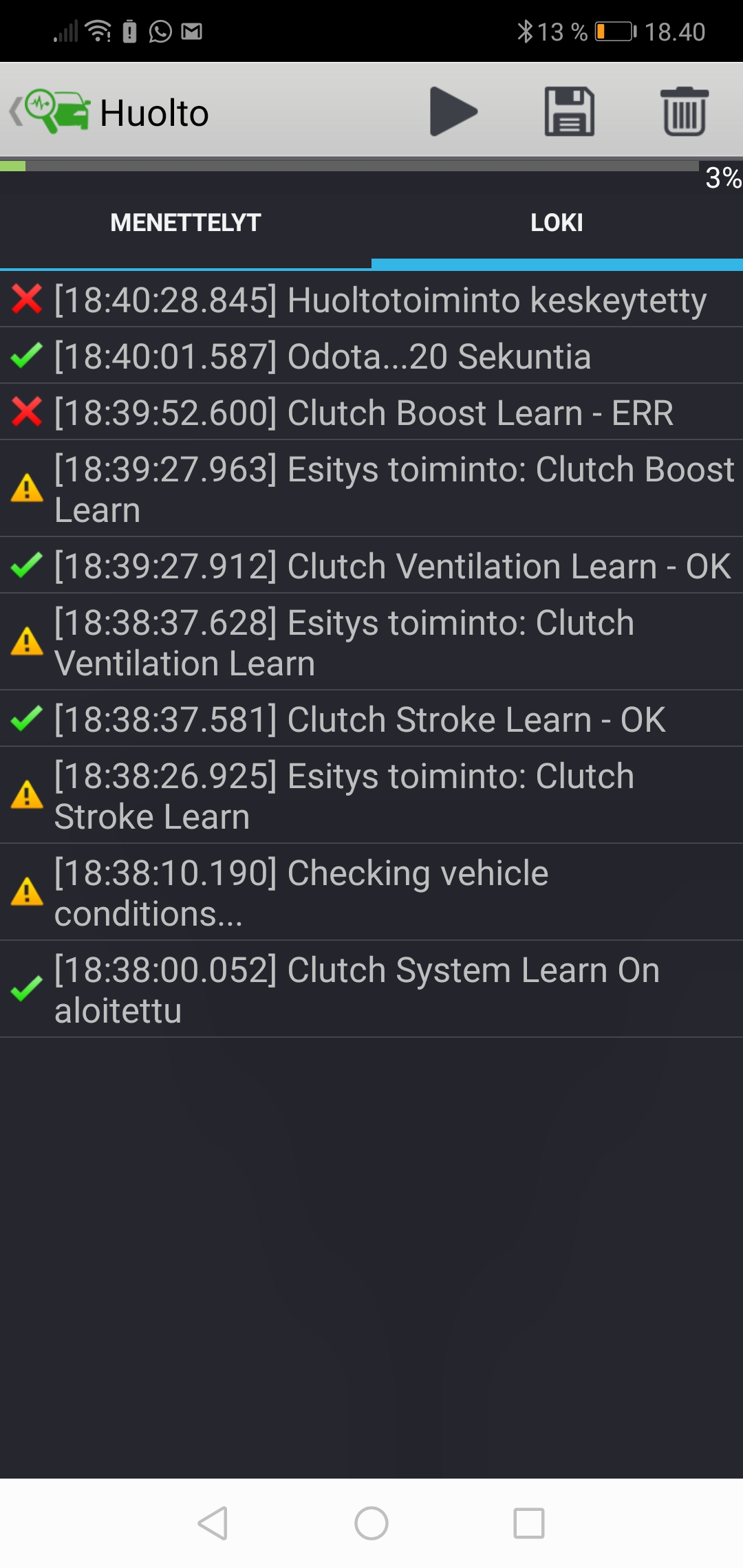
Task: Select the Odota...20 Sekuntia log entry
Action: click(x=371, y=356)
